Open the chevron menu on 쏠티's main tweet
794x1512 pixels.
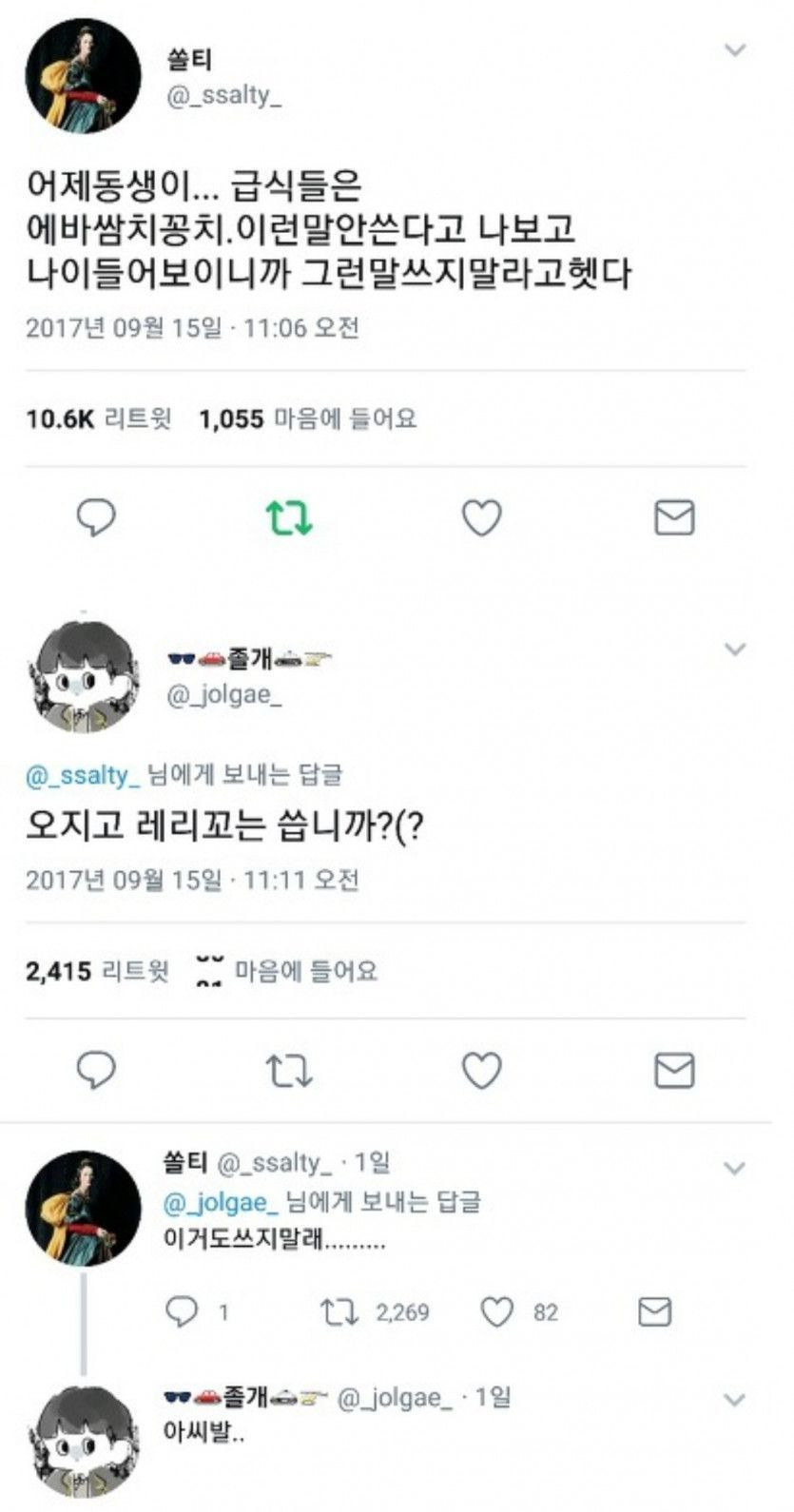click(735, 49)
